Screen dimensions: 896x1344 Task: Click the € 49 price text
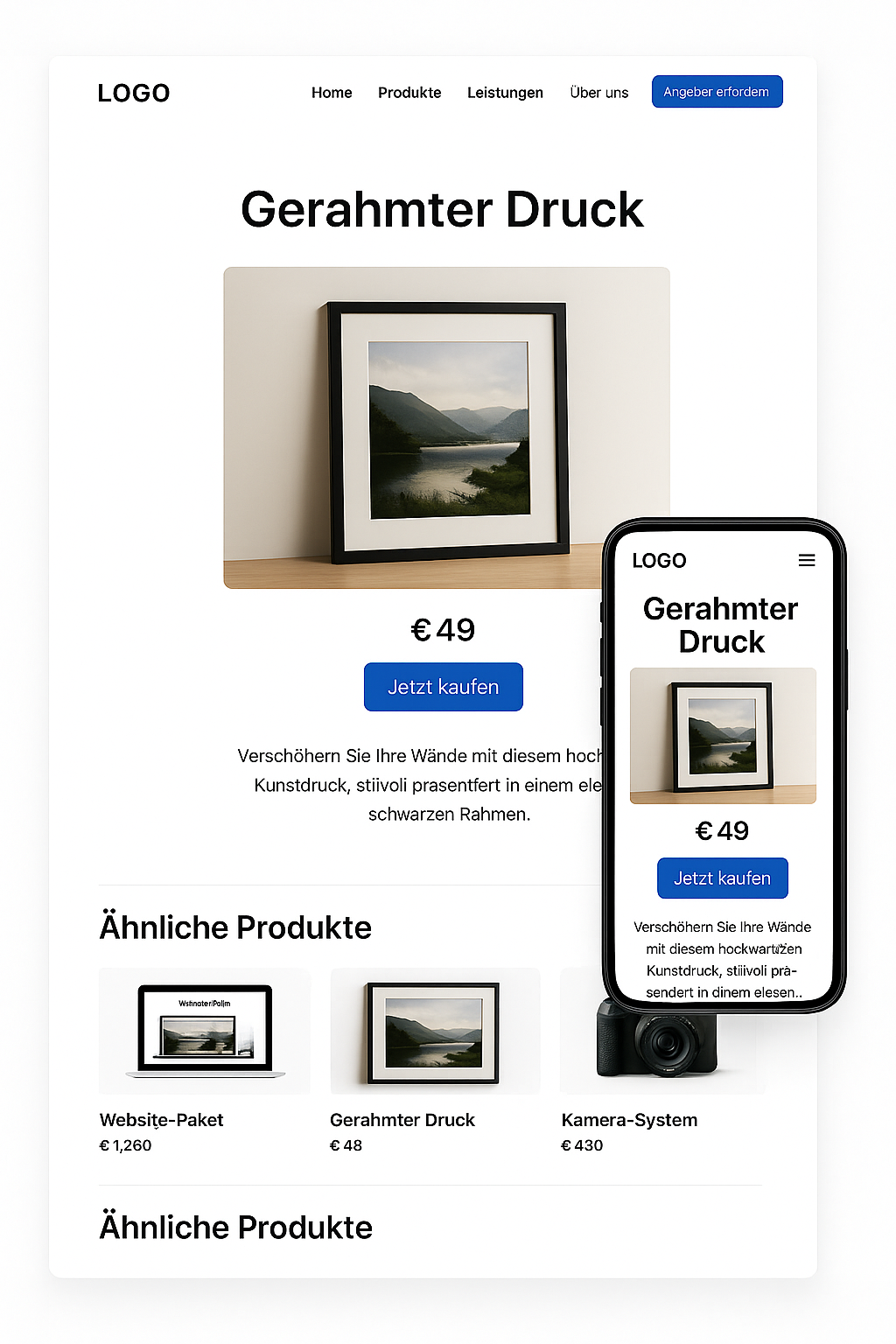click(x=443, y=629)
